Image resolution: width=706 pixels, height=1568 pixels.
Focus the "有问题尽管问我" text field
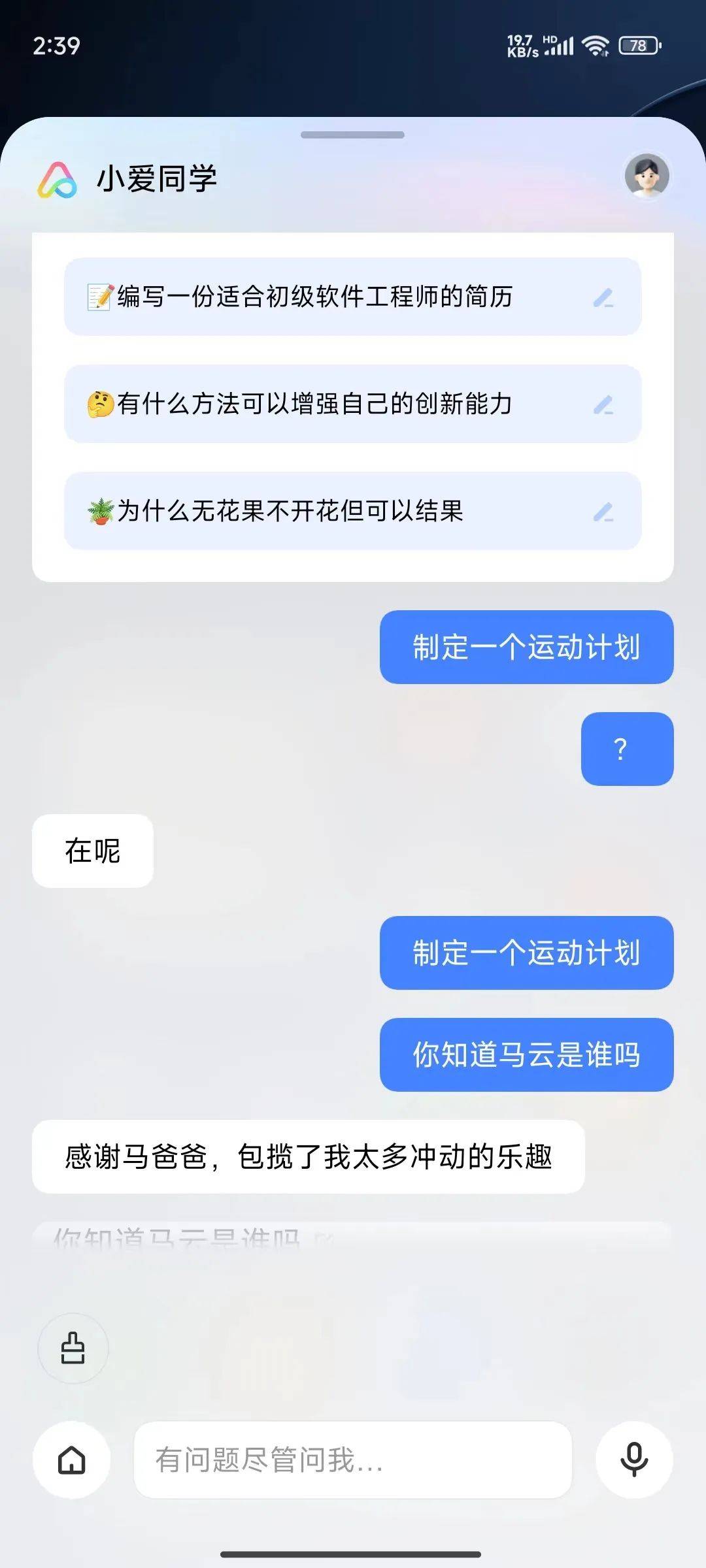coord(353,1460)
